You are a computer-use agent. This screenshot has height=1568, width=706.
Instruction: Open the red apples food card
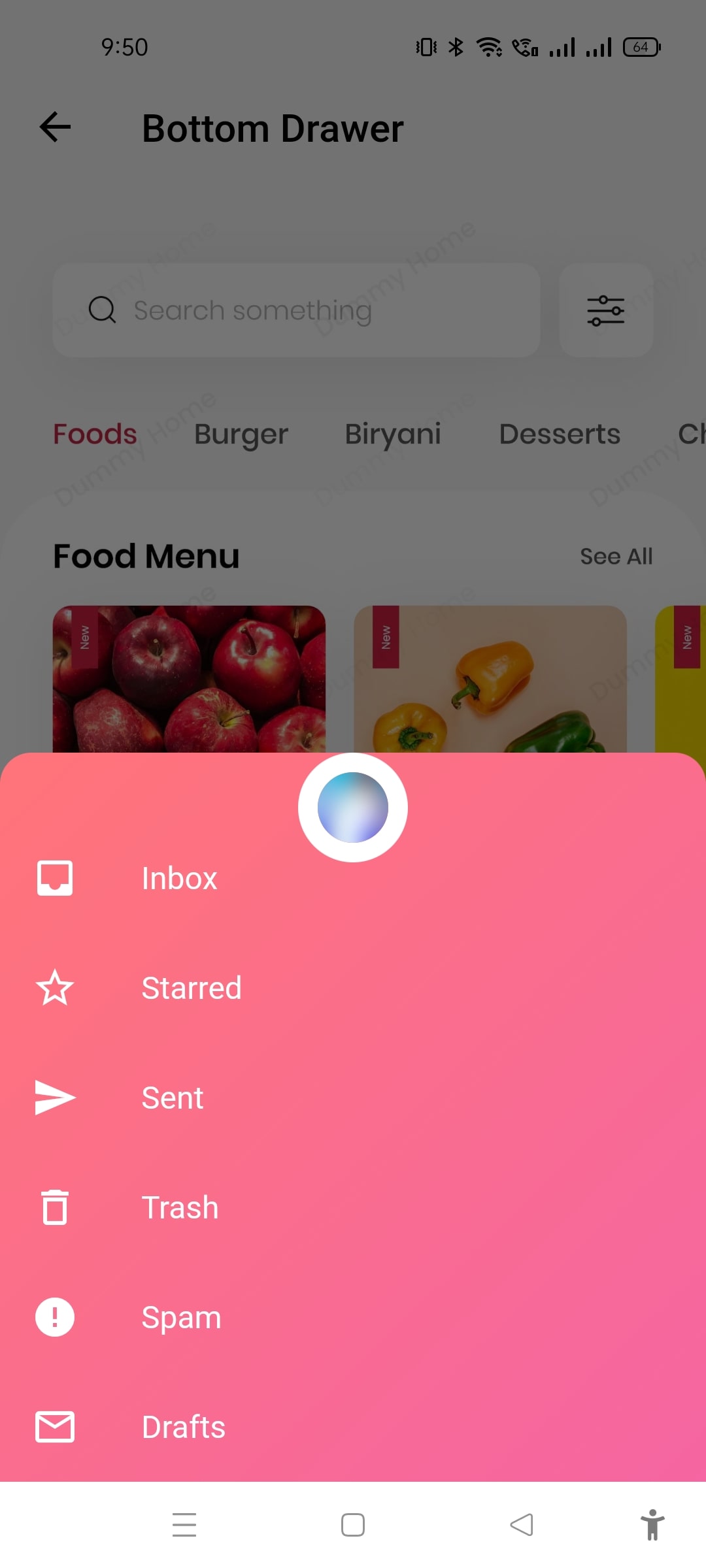coord(189,679)
